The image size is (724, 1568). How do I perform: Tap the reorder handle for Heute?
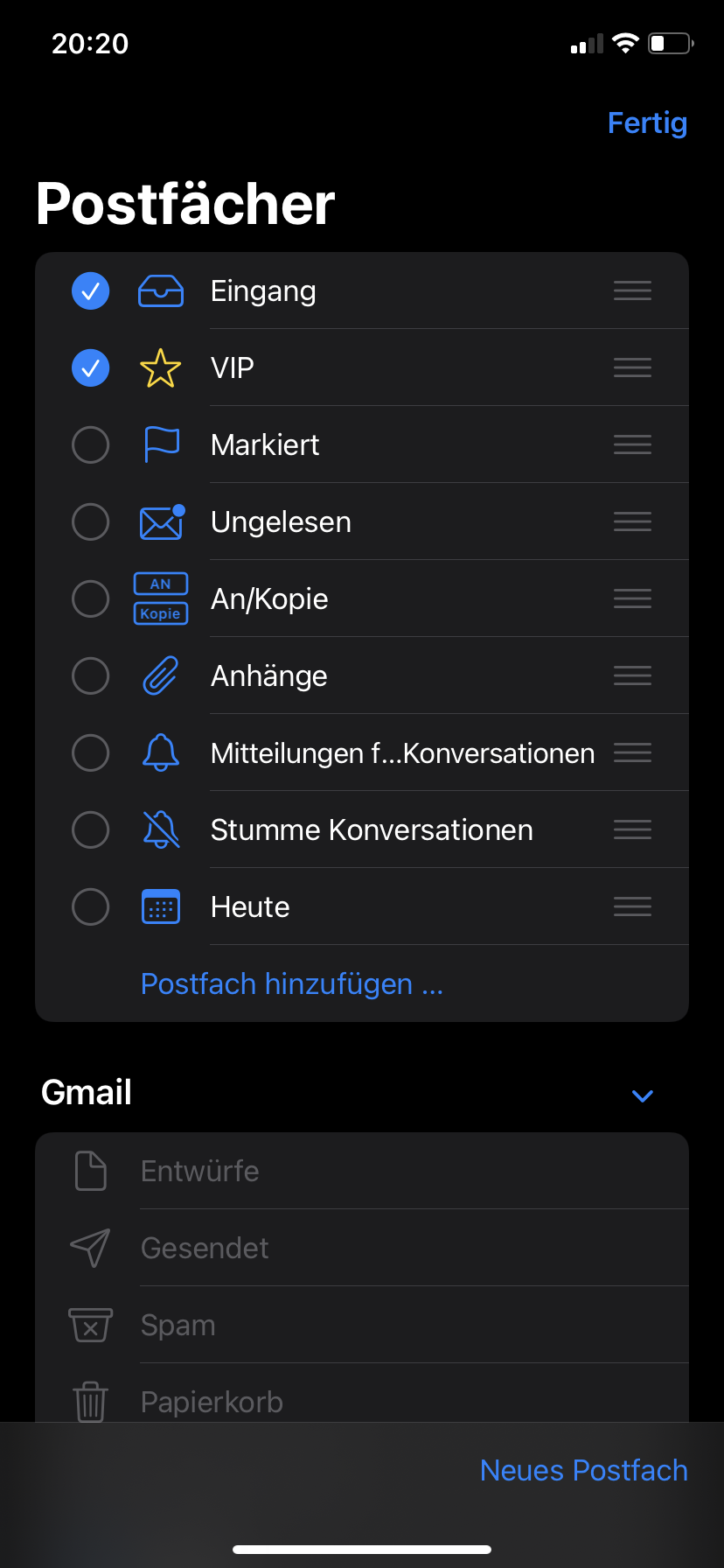(x=632, y=907)
